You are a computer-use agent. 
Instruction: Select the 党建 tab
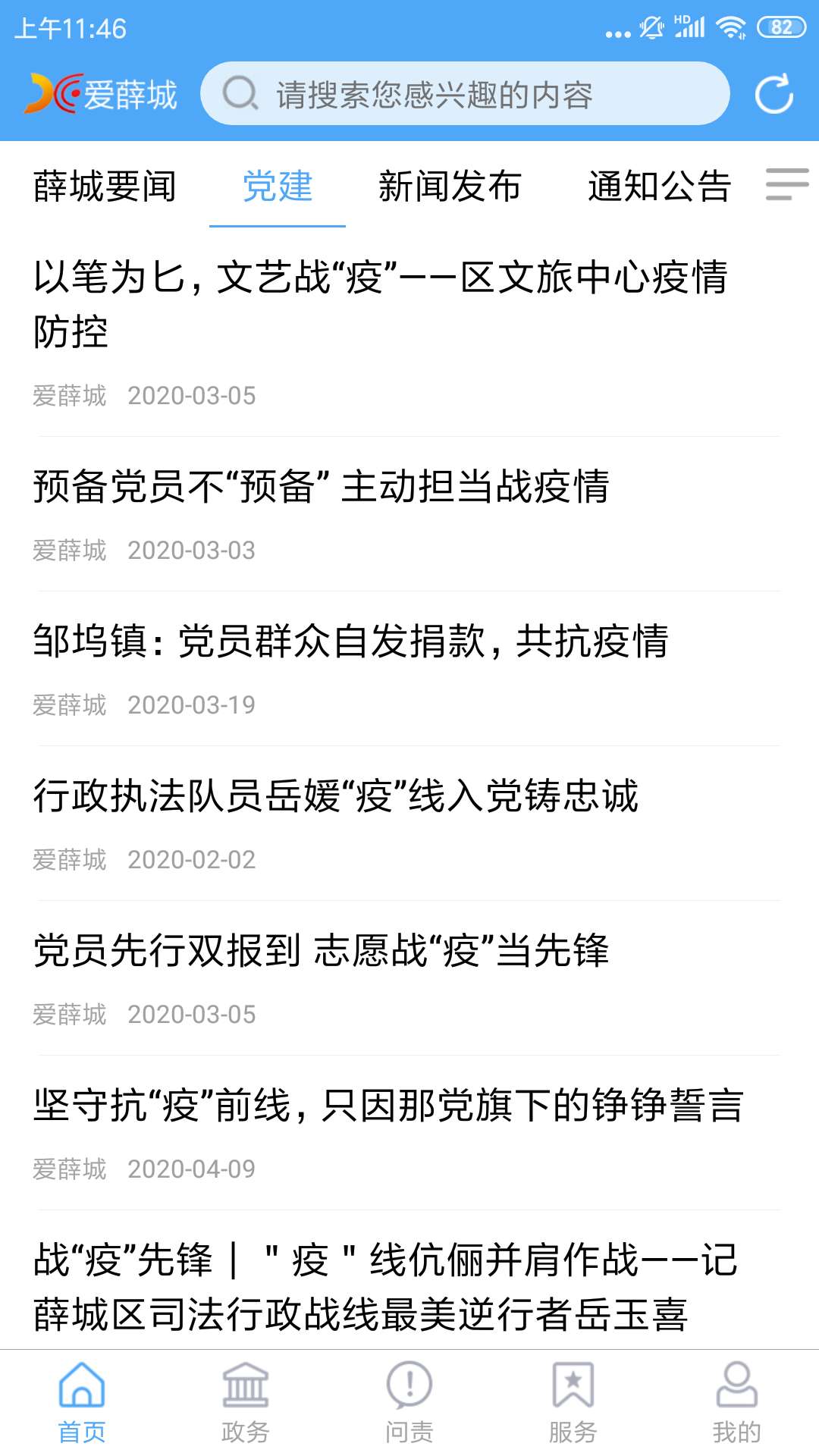(278, 187)
